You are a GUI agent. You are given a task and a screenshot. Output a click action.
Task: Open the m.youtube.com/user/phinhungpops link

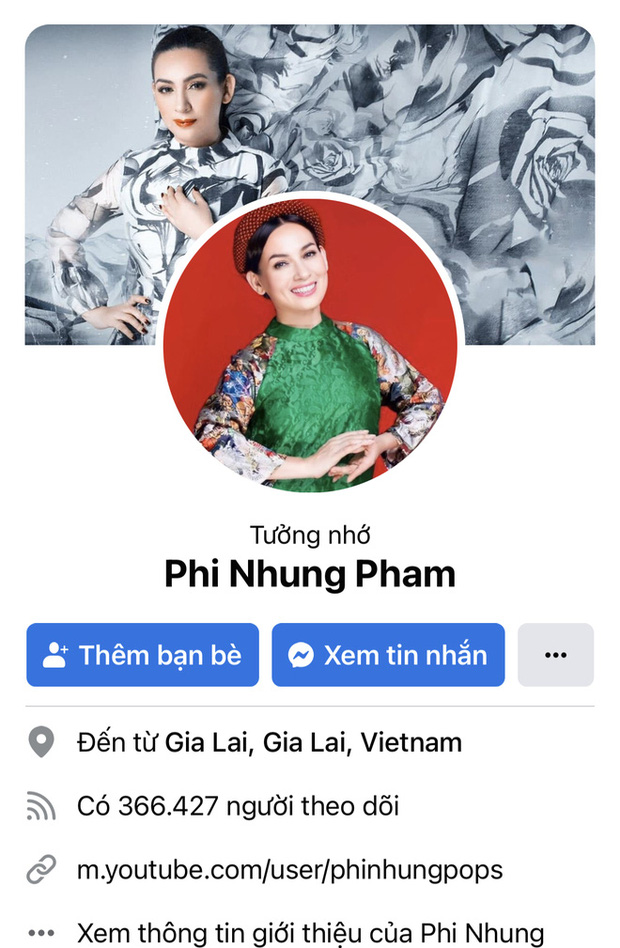(289, 870)
